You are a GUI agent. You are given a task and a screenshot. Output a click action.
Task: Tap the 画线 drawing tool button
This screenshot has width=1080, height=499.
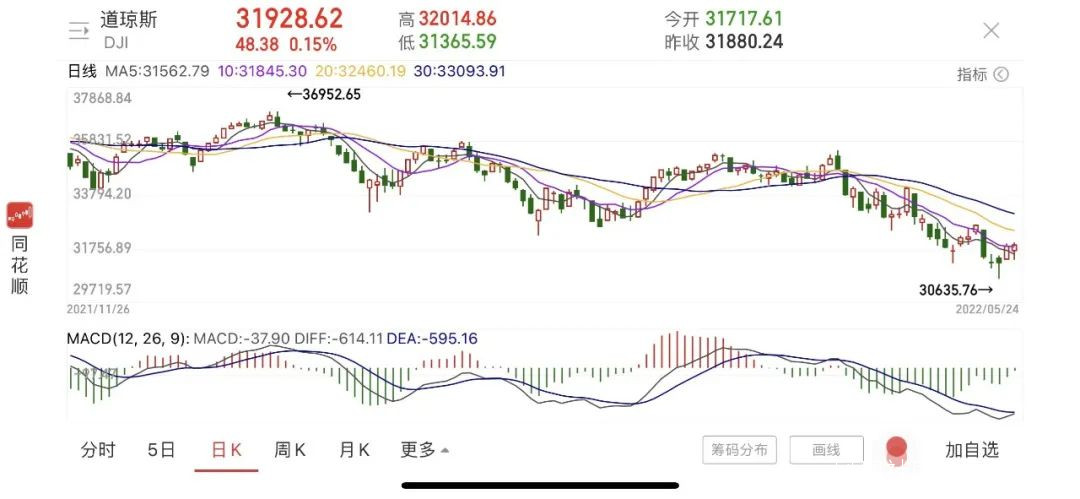click(x=826, y=450)
